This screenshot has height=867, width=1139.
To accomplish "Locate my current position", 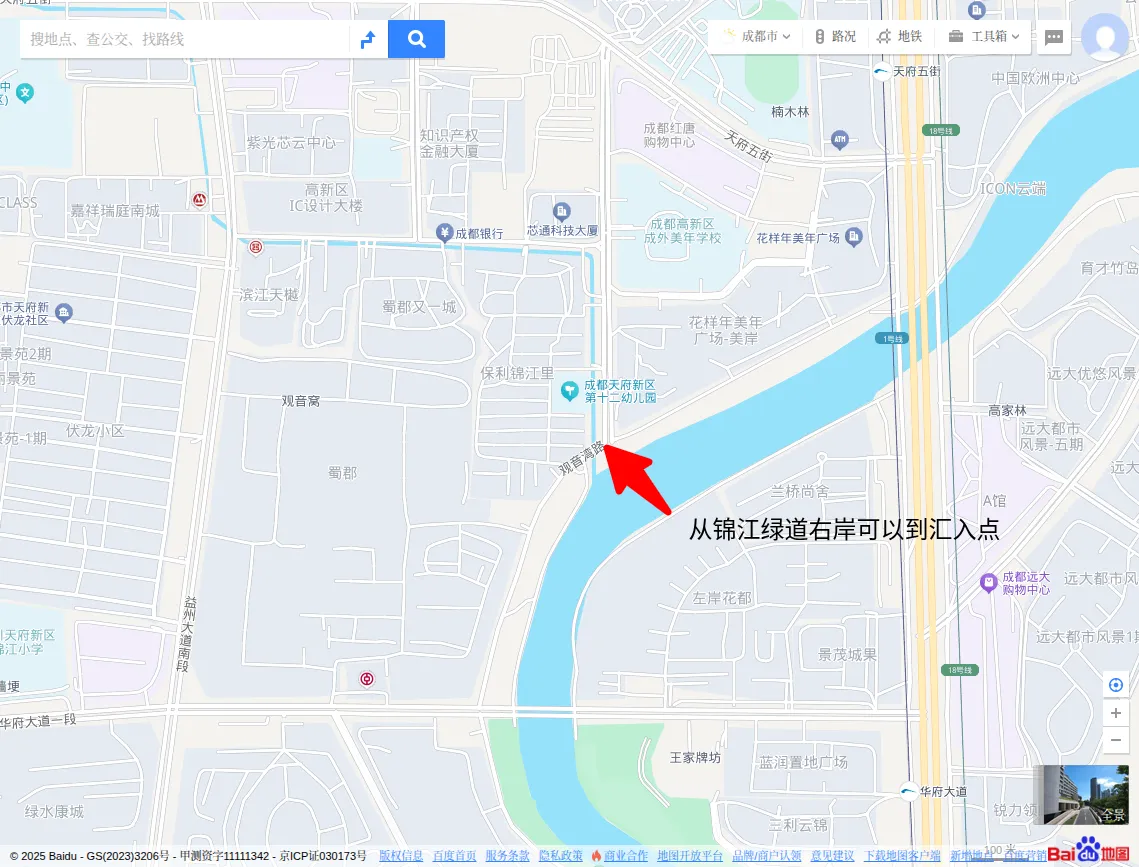I will [x=1116, y=685].
